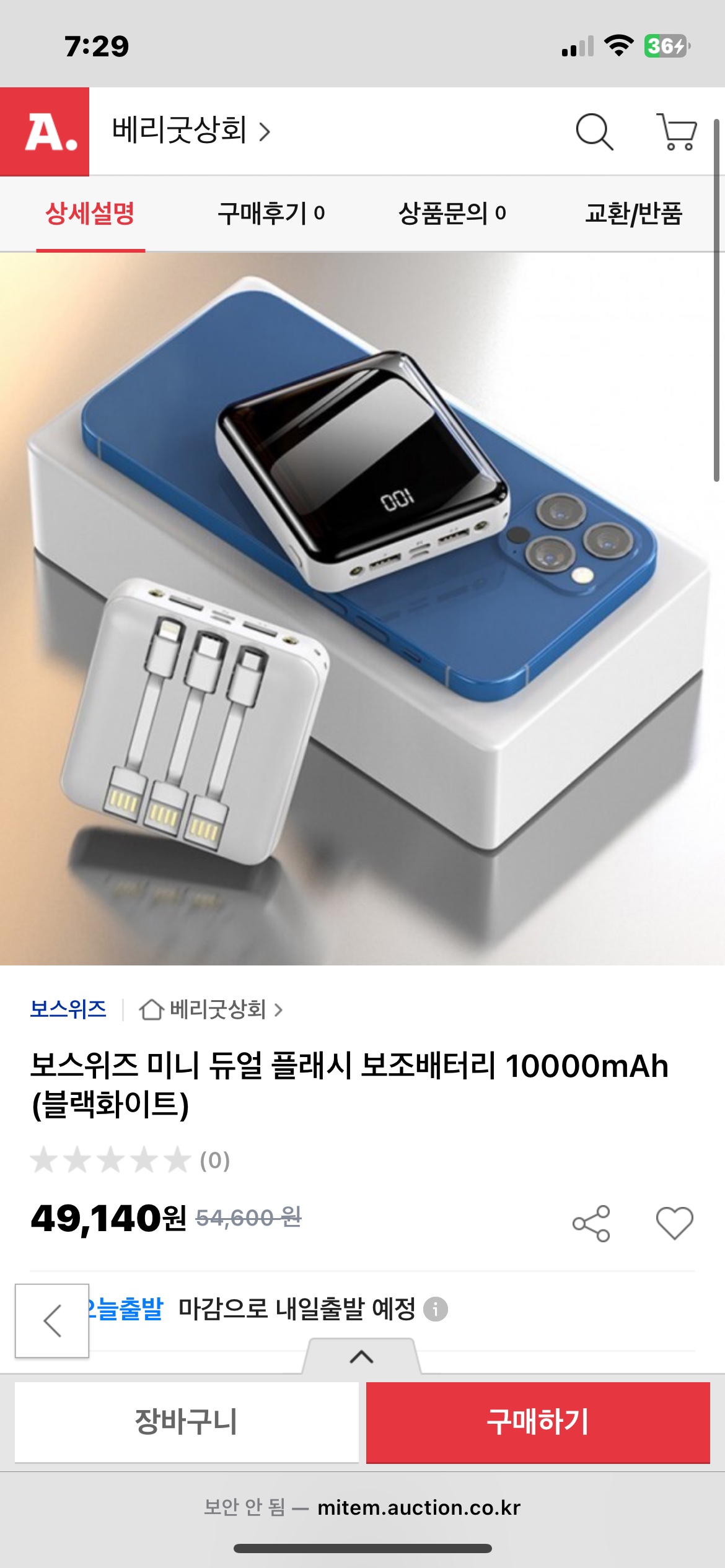Viewport: 725px width, 1568px height.
Task: Add item to 장바구니
Action: coord(187,1422)
